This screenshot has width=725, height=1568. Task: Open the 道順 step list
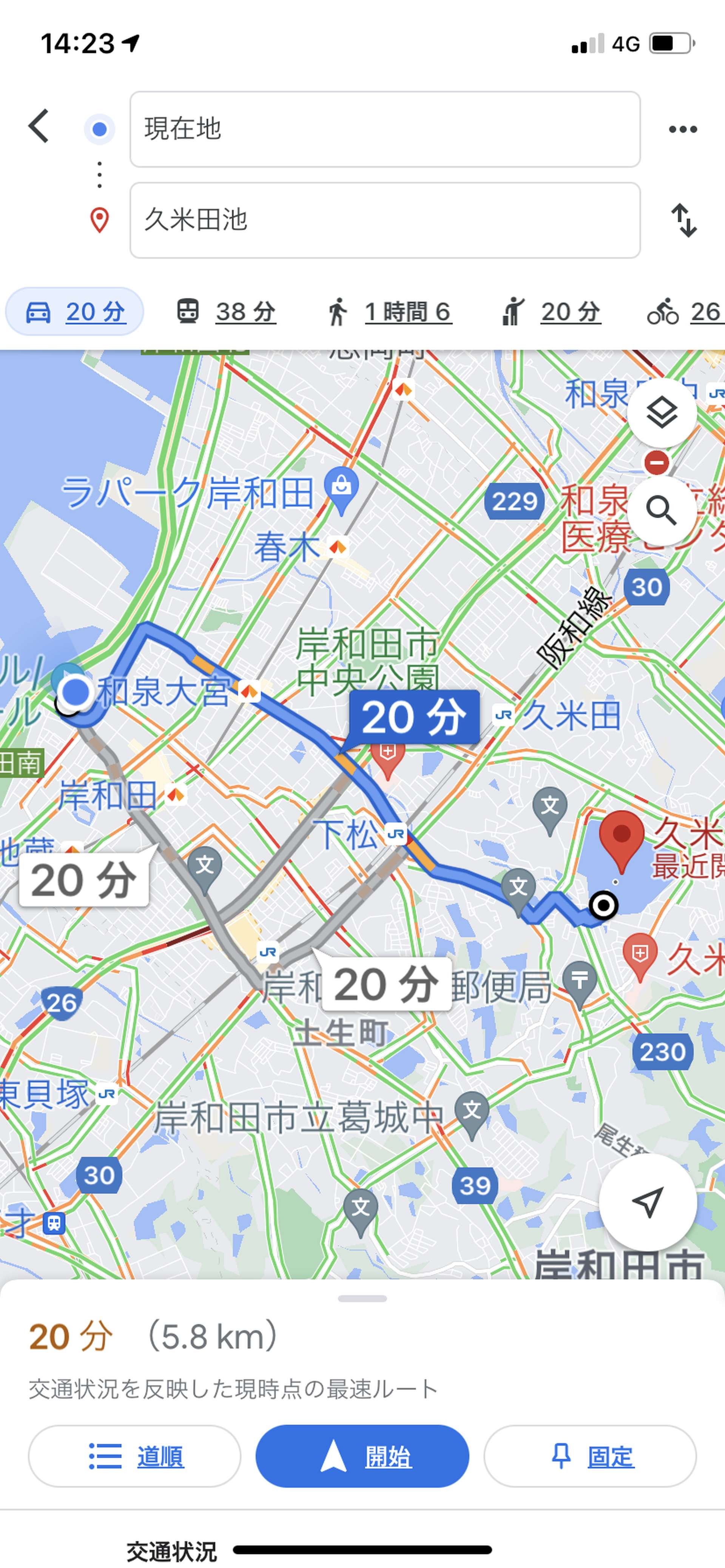[135, 1456]
